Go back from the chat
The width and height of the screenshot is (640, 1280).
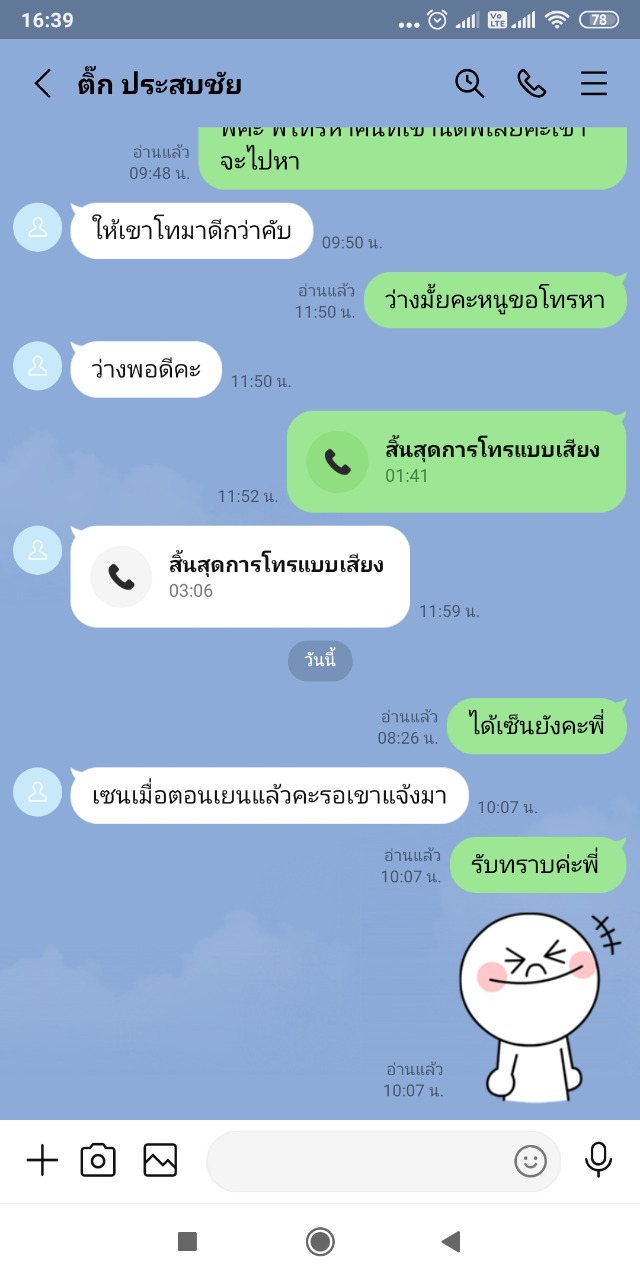42,84
